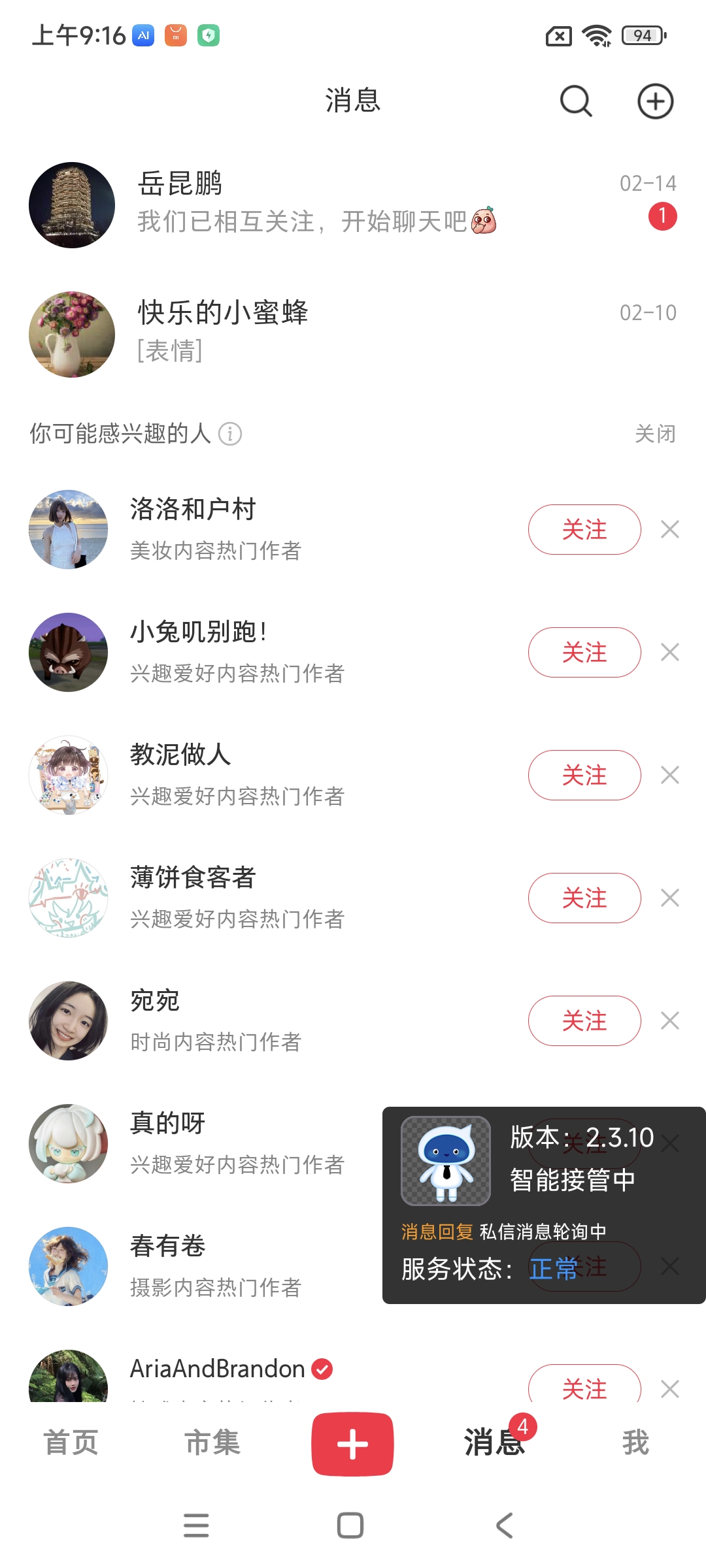The width and height of the screenshot is (706, 1568).
Task: Dismiss the 教泥做人 suggestion
Action: tap(670, 775)
